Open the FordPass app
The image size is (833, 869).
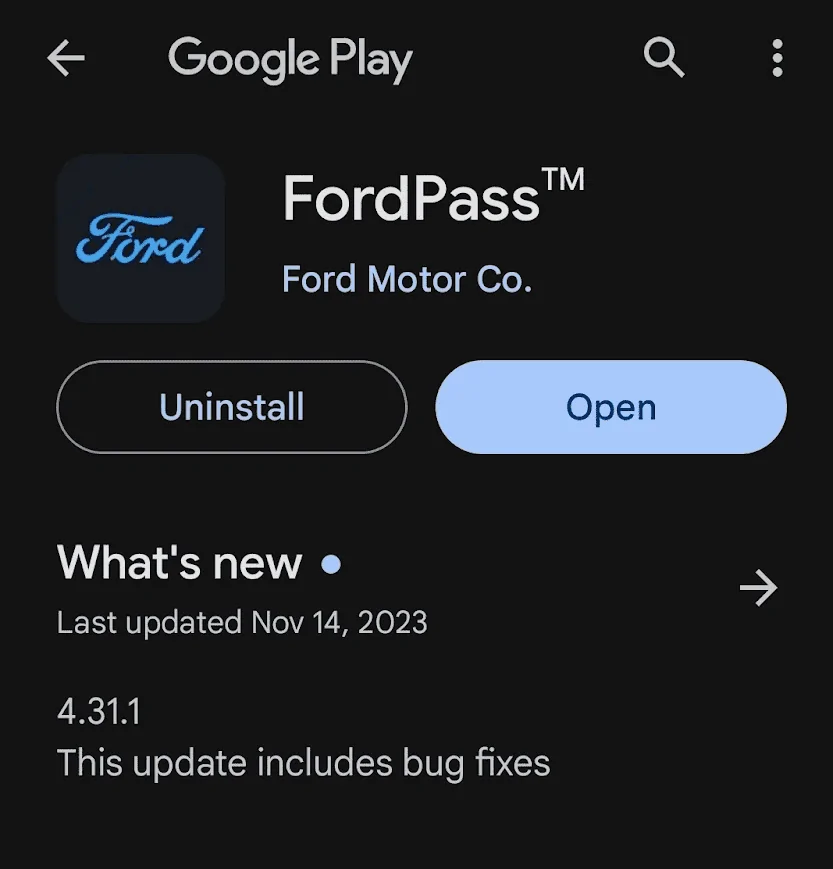(611, 407)
